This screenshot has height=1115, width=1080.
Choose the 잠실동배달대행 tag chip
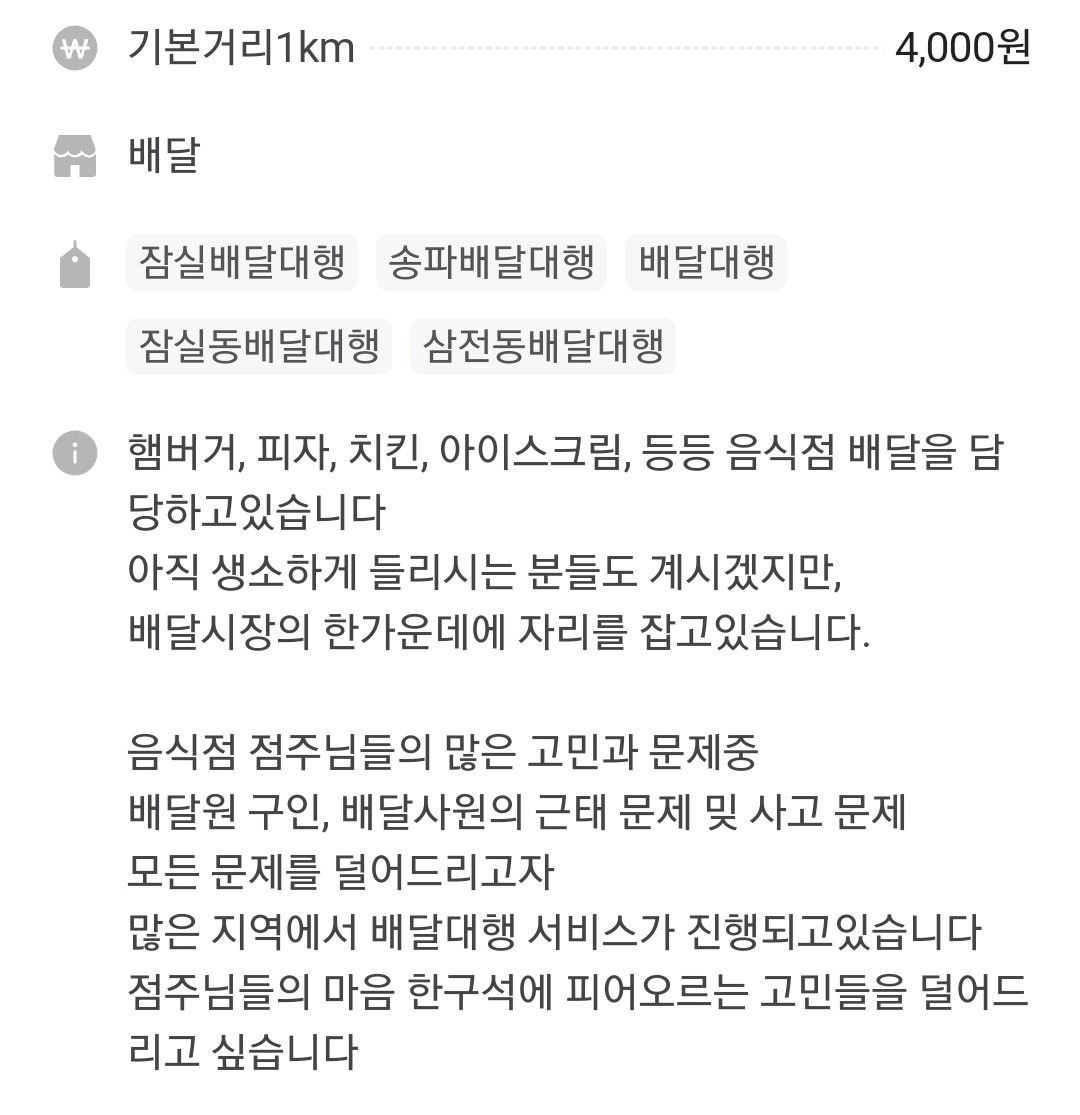coord(259,347)
